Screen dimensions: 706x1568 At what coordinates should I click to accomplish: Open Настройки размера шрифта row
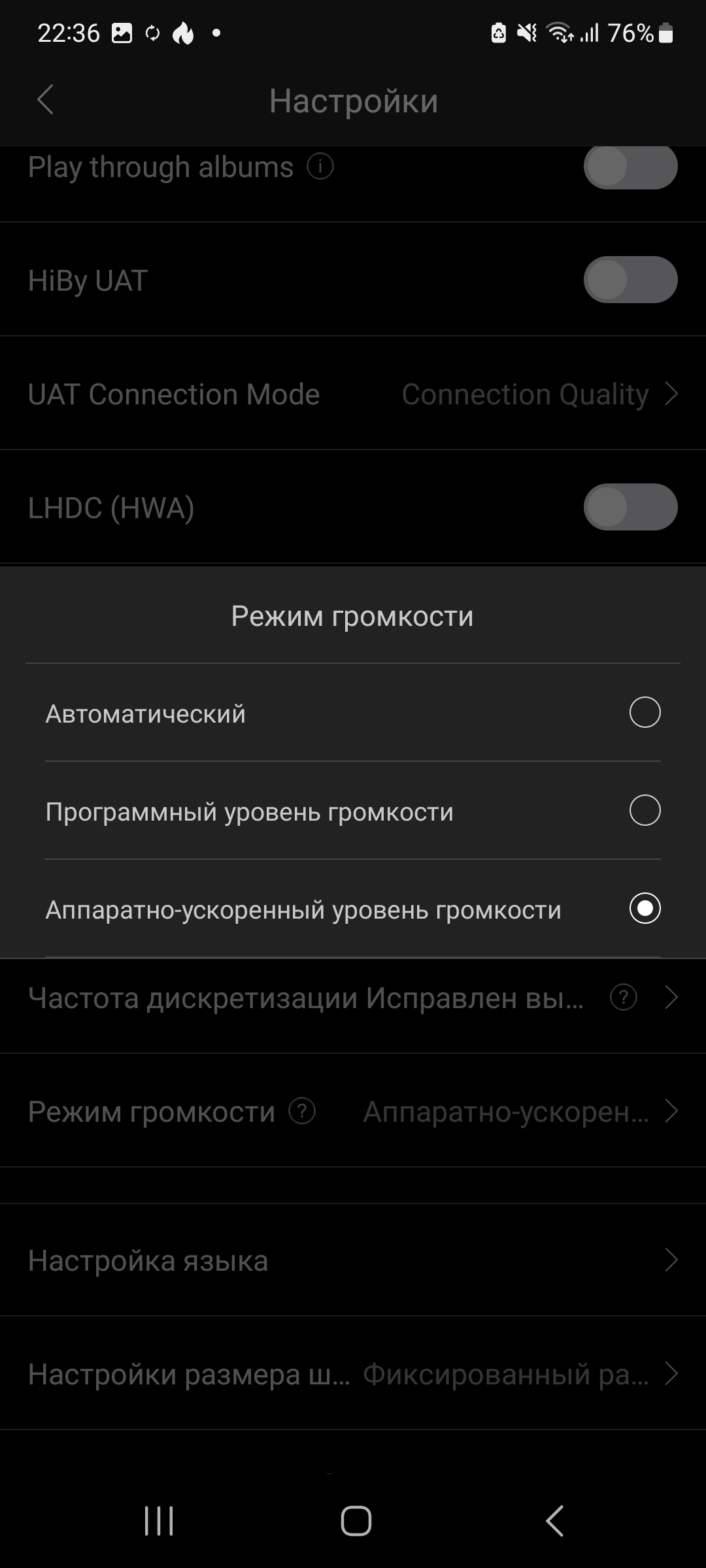[x=353, y=1374]
